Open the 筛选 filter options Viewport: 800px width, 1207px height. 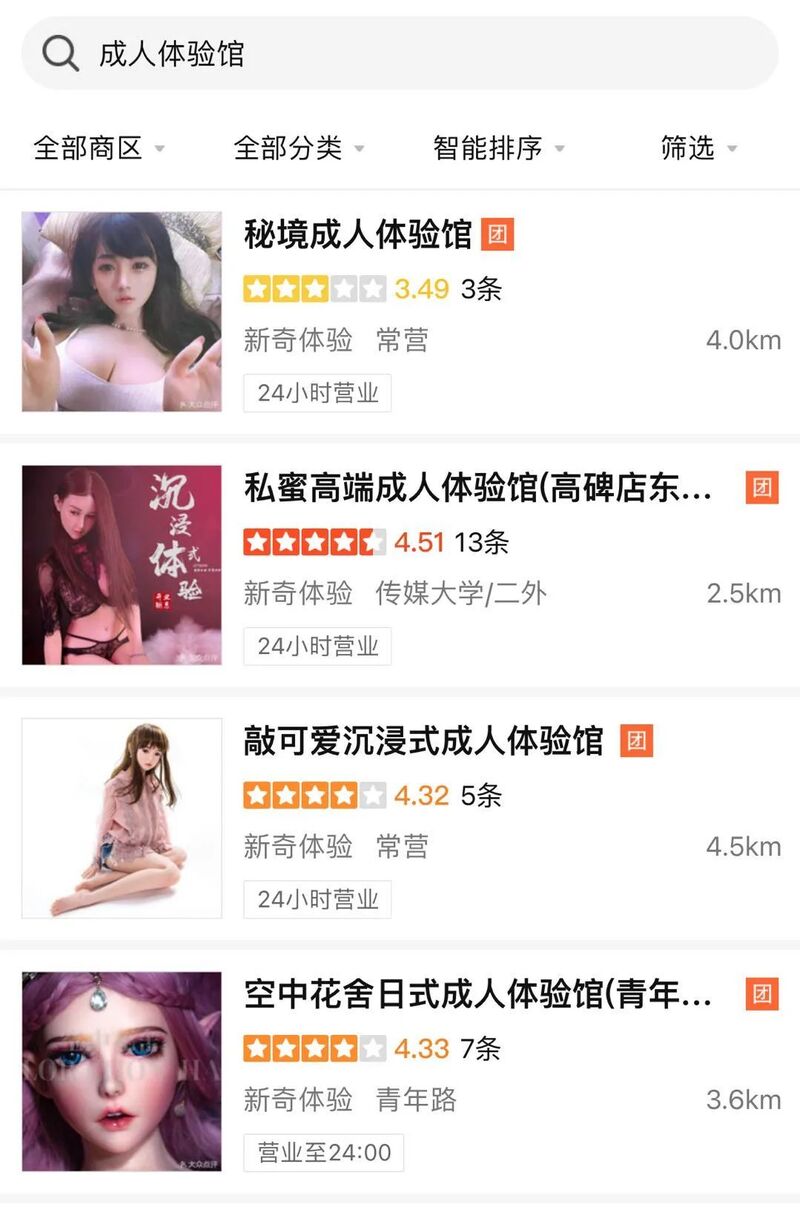(x=698, y=148)
